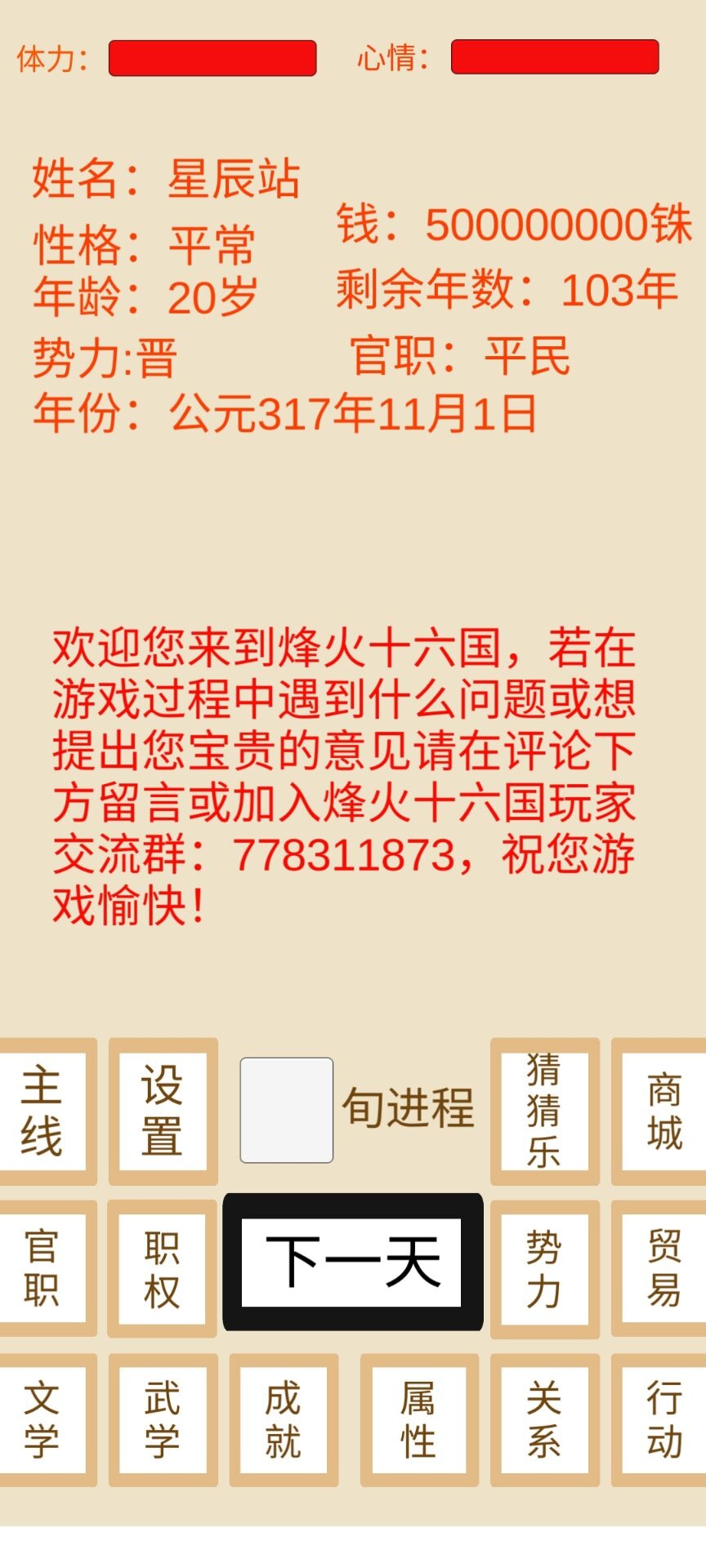This screenshot has height=1568, width=706.
Task: Open the 猜猜乐 guessing game
Action: tap(544, 1111)
